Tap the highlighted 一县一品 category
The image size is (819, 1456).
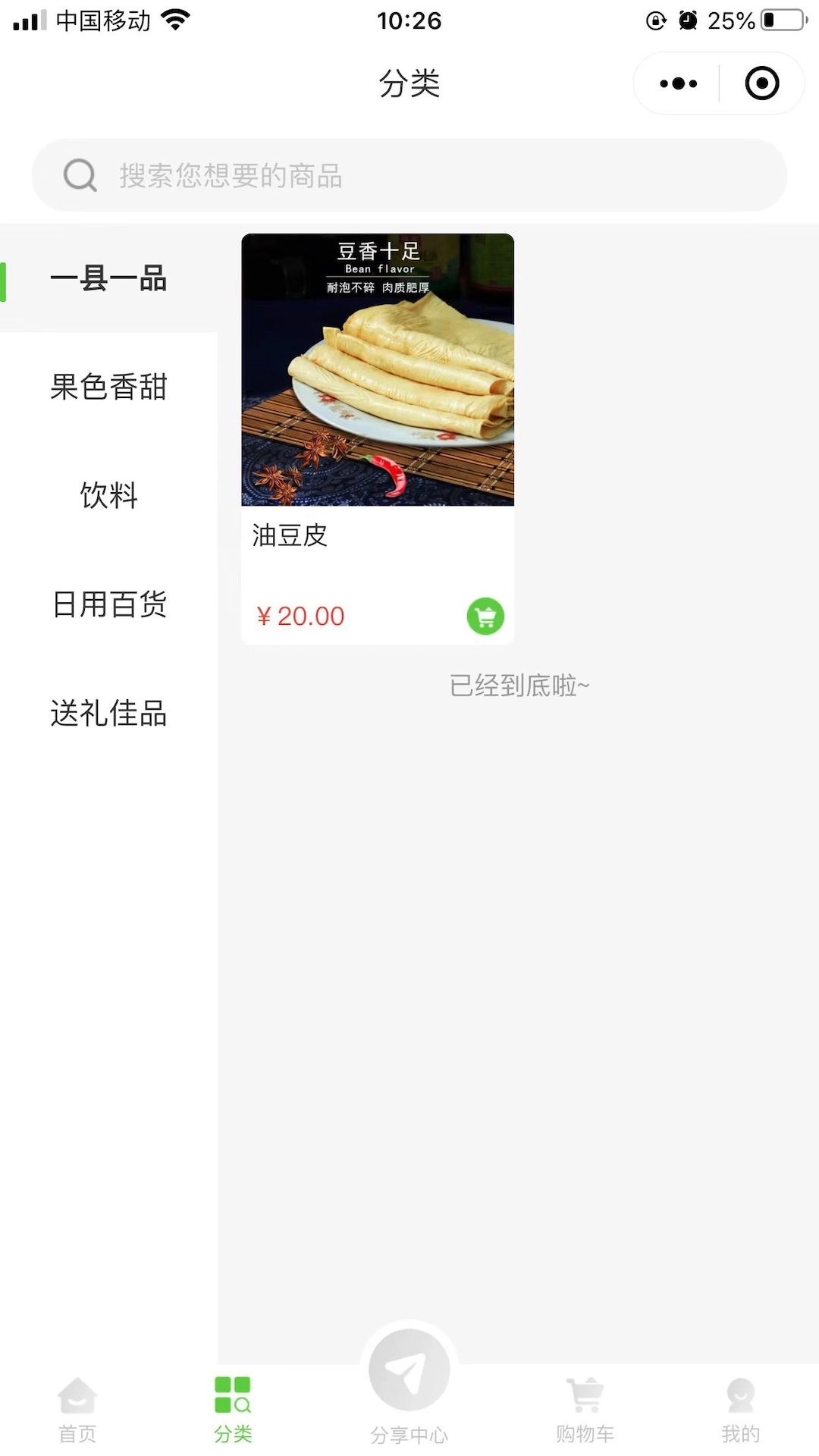click(x=108, y=280)
